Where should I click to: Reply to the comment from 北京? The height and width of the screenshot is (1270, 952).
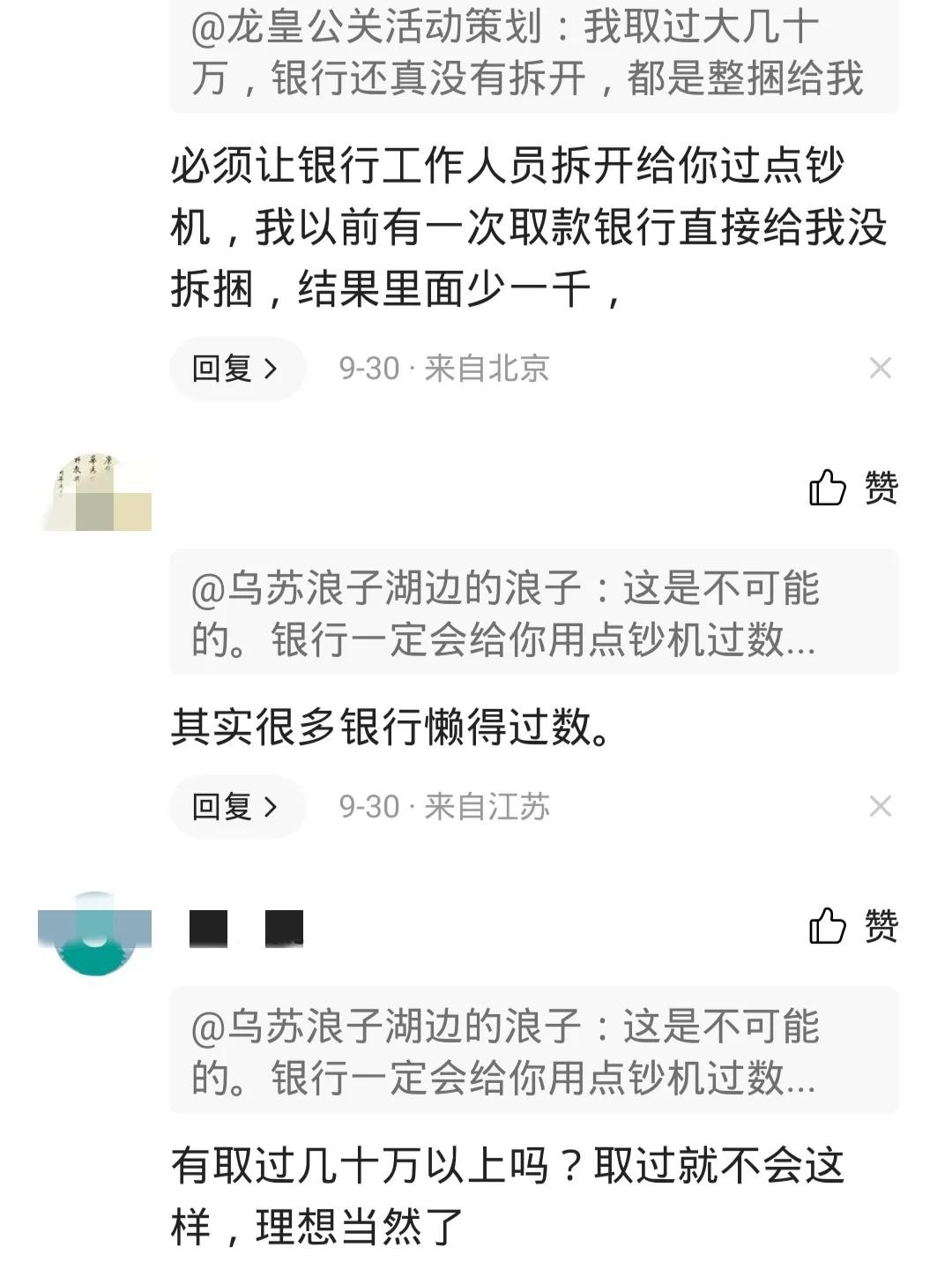[x=236, y=369]
